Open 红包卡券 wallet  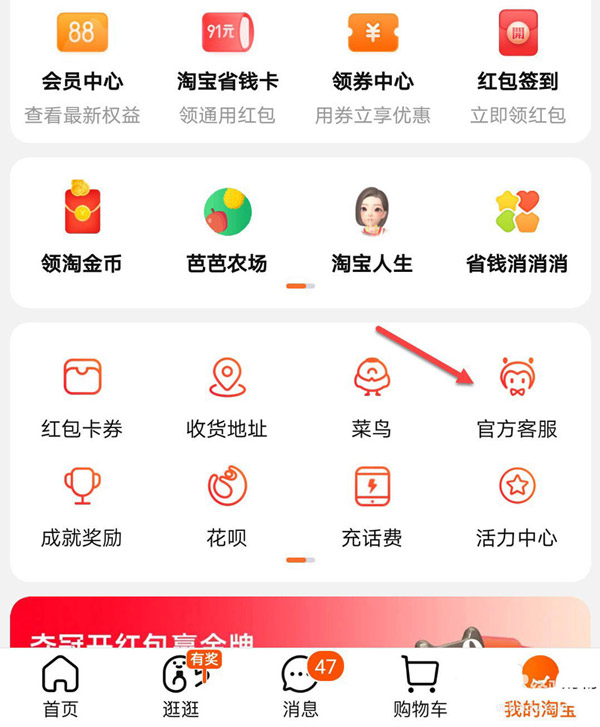82,395
